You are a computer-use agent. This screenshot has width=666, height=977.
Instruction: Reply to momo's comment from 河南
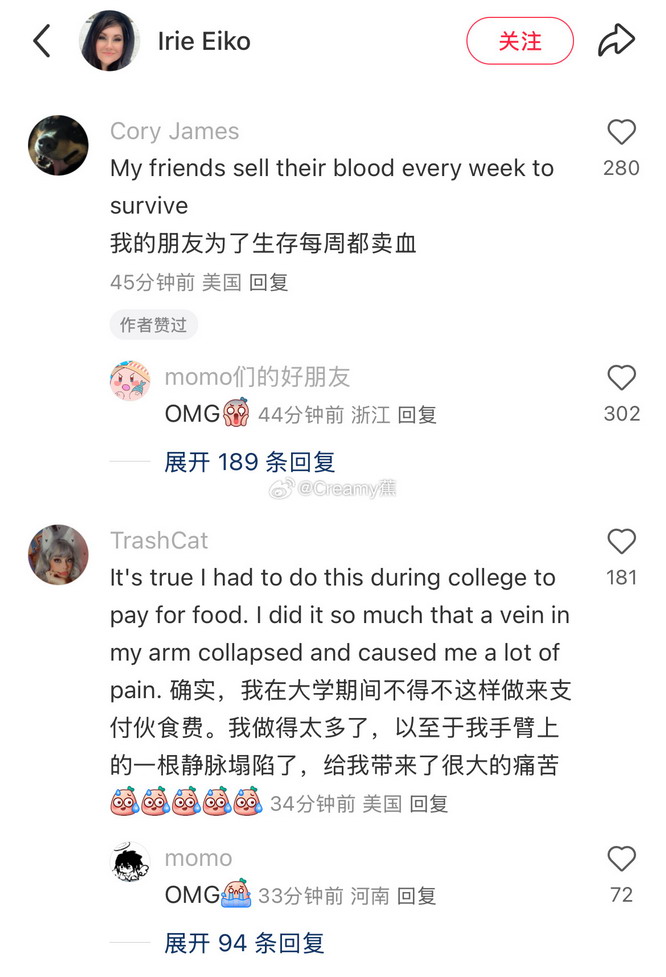pos(417,895)
